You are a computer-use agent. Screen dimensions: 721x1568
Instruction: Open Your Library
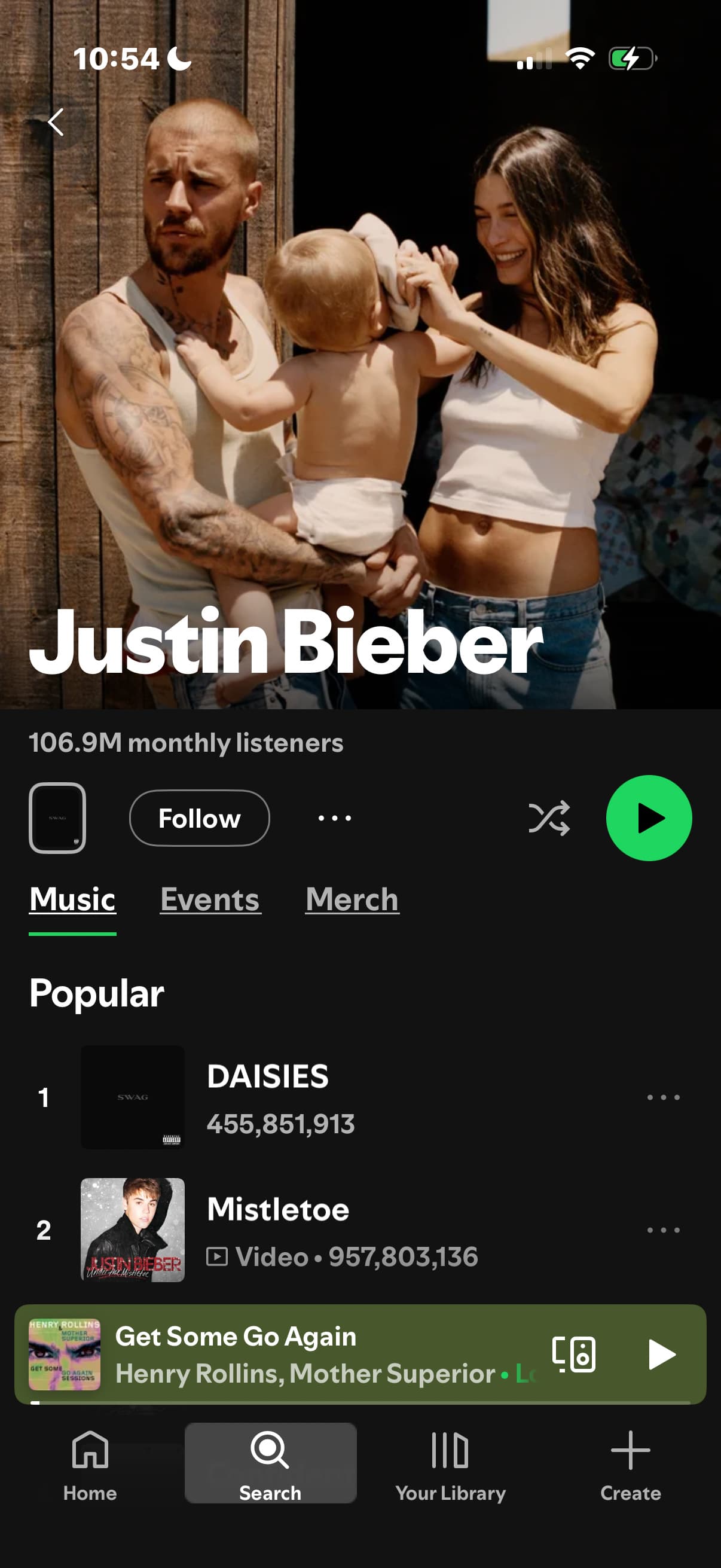[x=450, y=1465]
